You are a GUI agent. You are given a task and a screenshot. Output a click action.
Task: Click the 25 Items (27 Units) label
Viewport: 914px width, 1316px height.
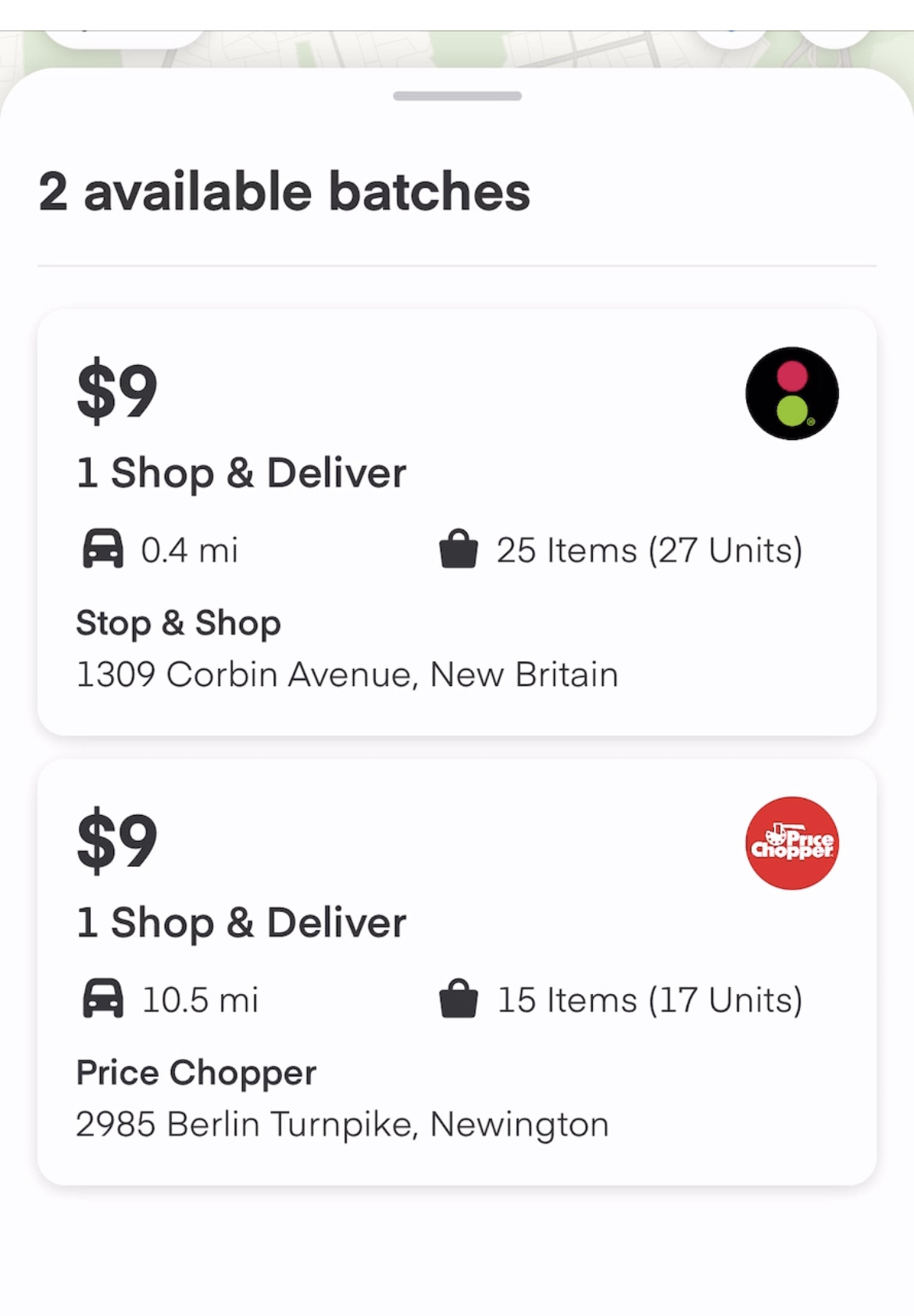650,549
